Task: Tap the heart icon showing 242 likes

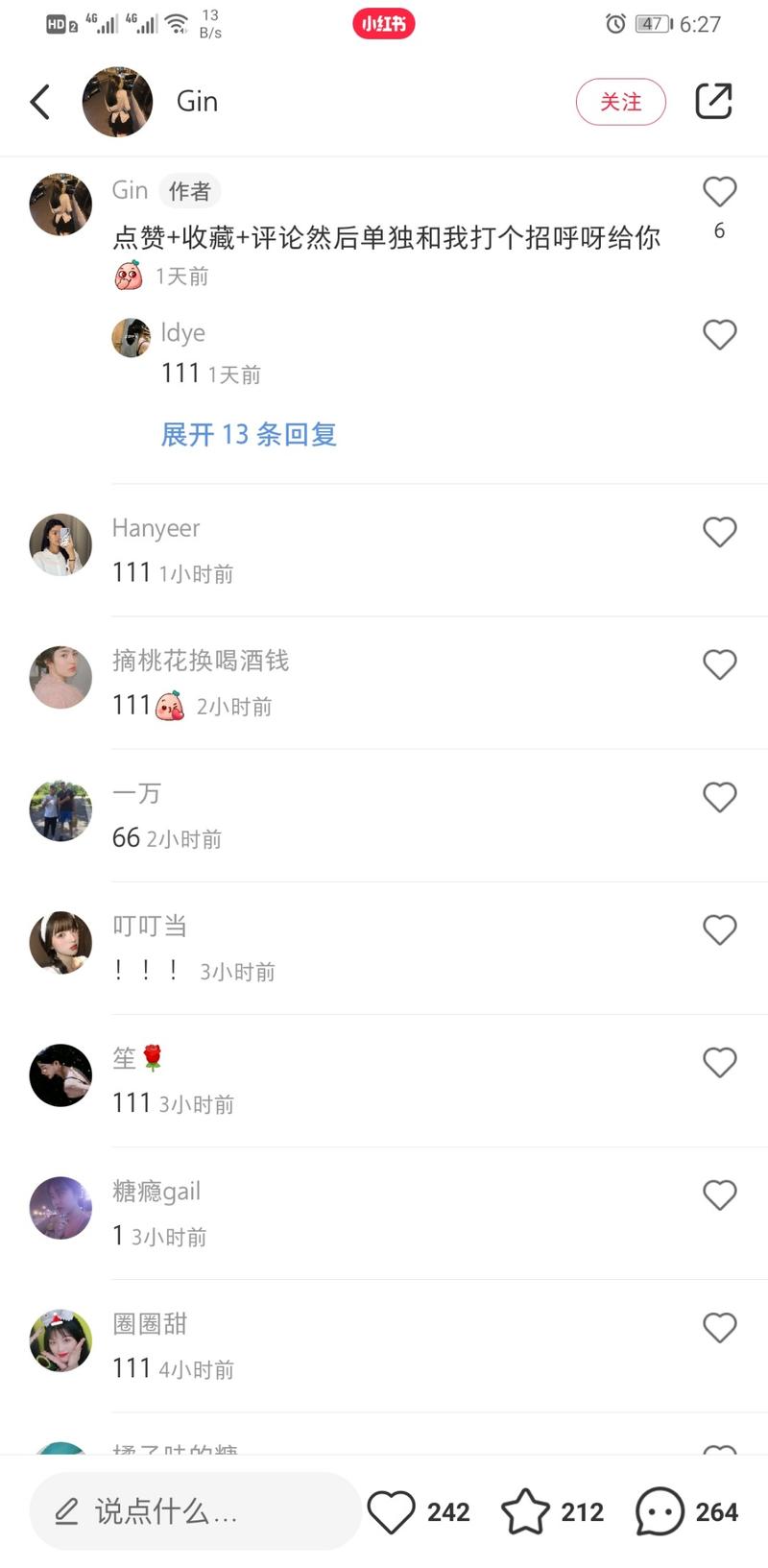Action: [x=394, y=1510]
